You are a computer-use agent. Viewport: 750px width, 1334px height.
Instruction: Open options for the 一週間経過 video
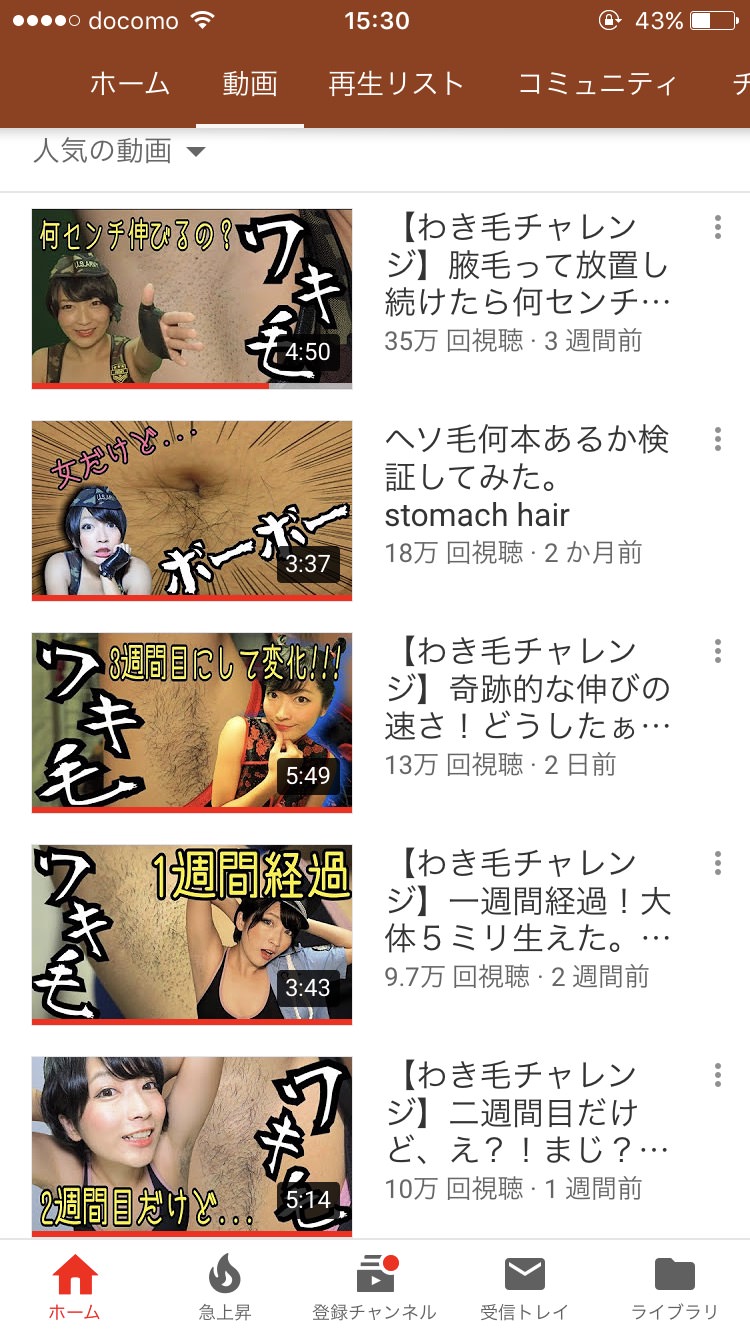(717, 864)
